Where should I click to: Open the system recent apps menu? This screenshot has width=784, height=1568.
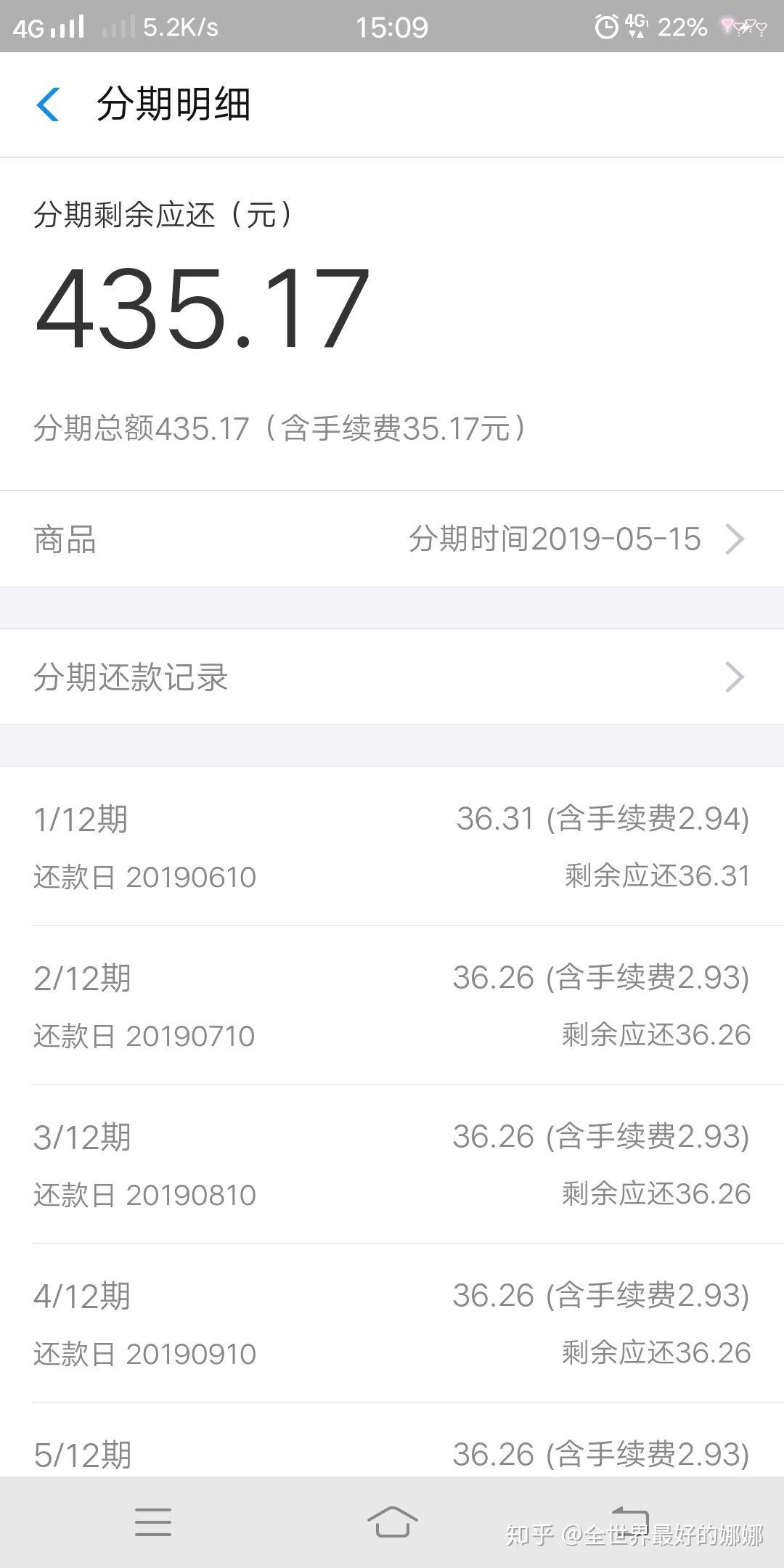tap(153, 1522)
